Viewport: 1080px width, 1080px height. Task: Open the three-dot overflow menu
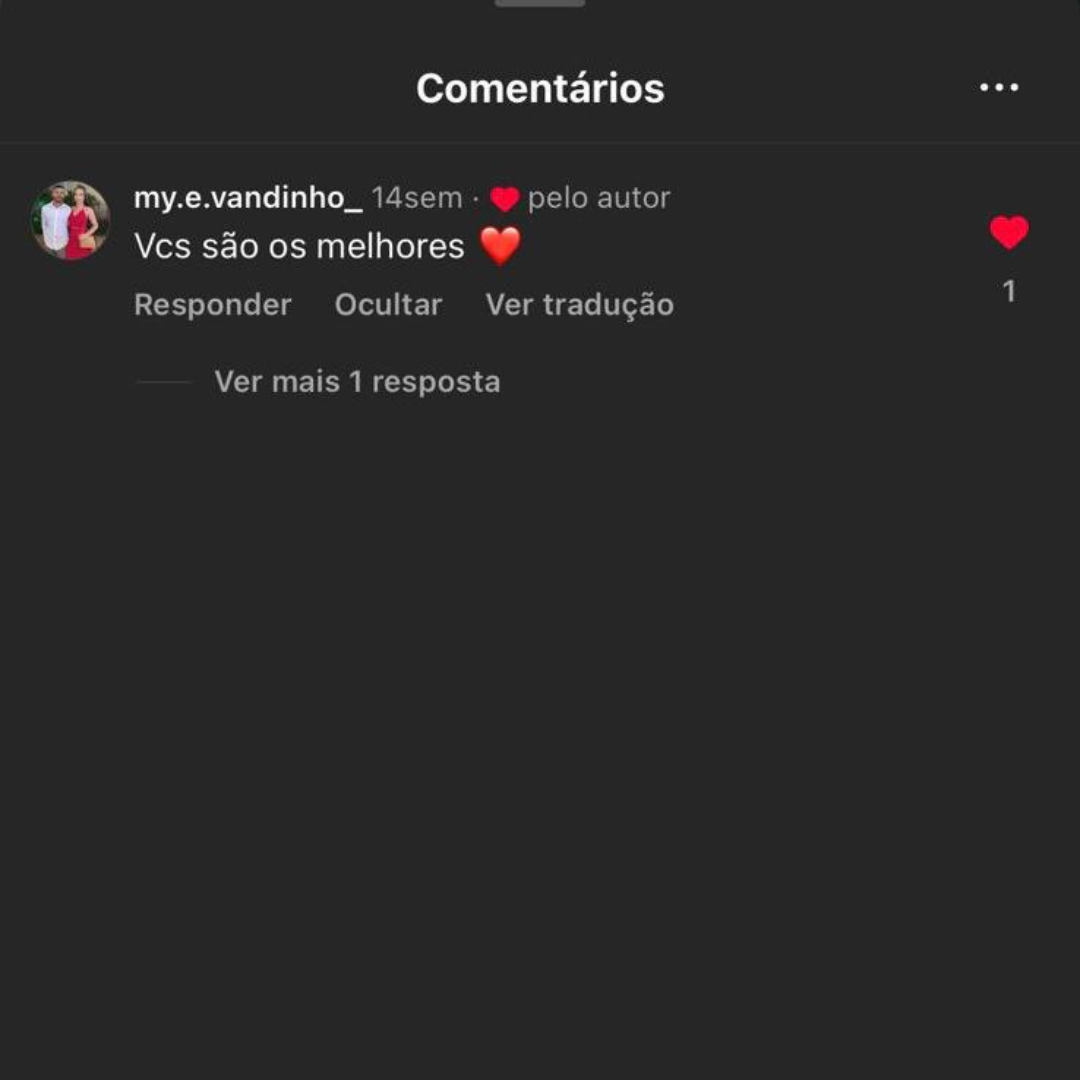click(x=999, y=88)
